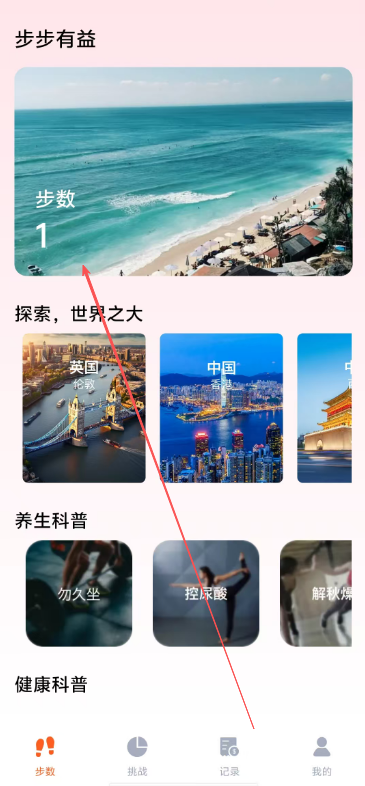Go to the 我的 tab

point(321,756)
